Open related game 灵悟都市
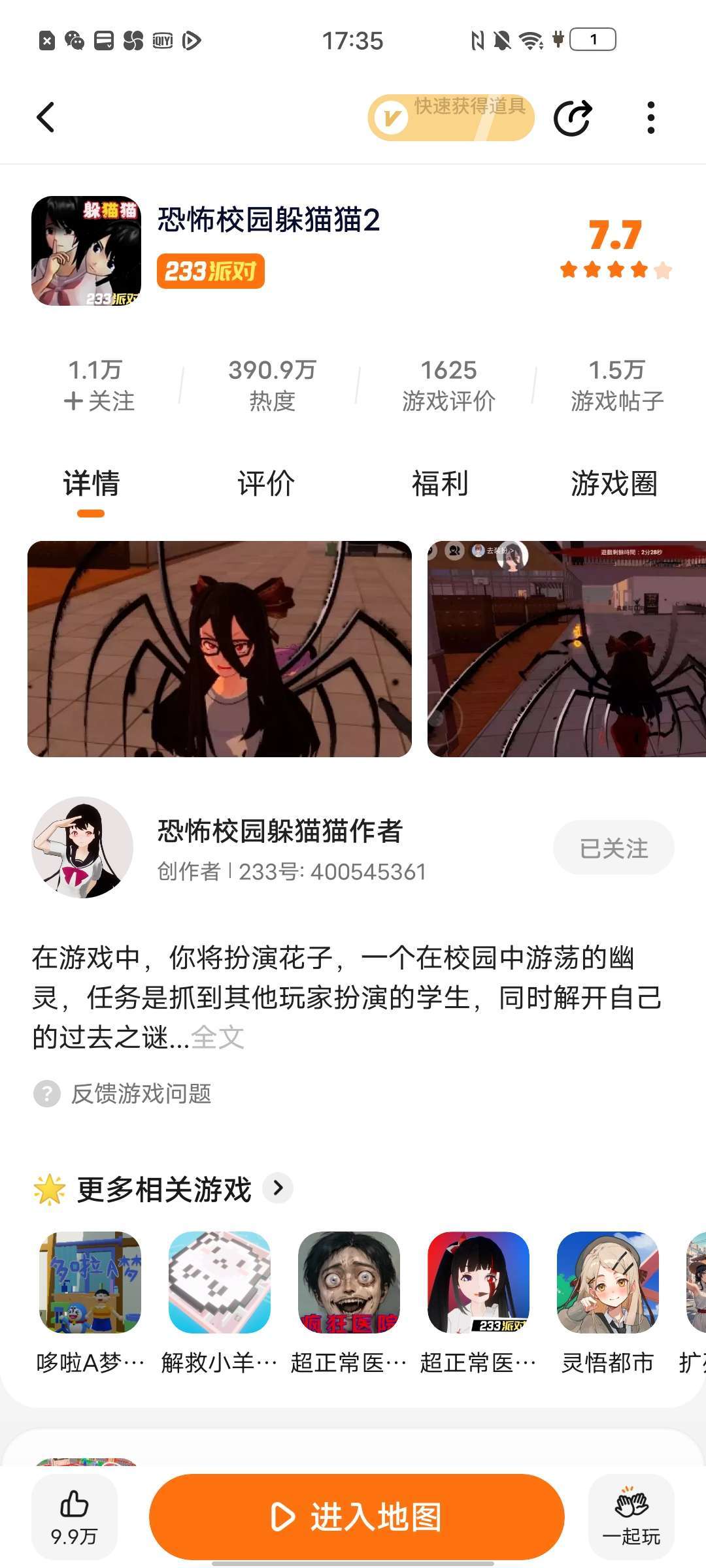Viewport: 706px width, 1568px height. point(607,1300)
